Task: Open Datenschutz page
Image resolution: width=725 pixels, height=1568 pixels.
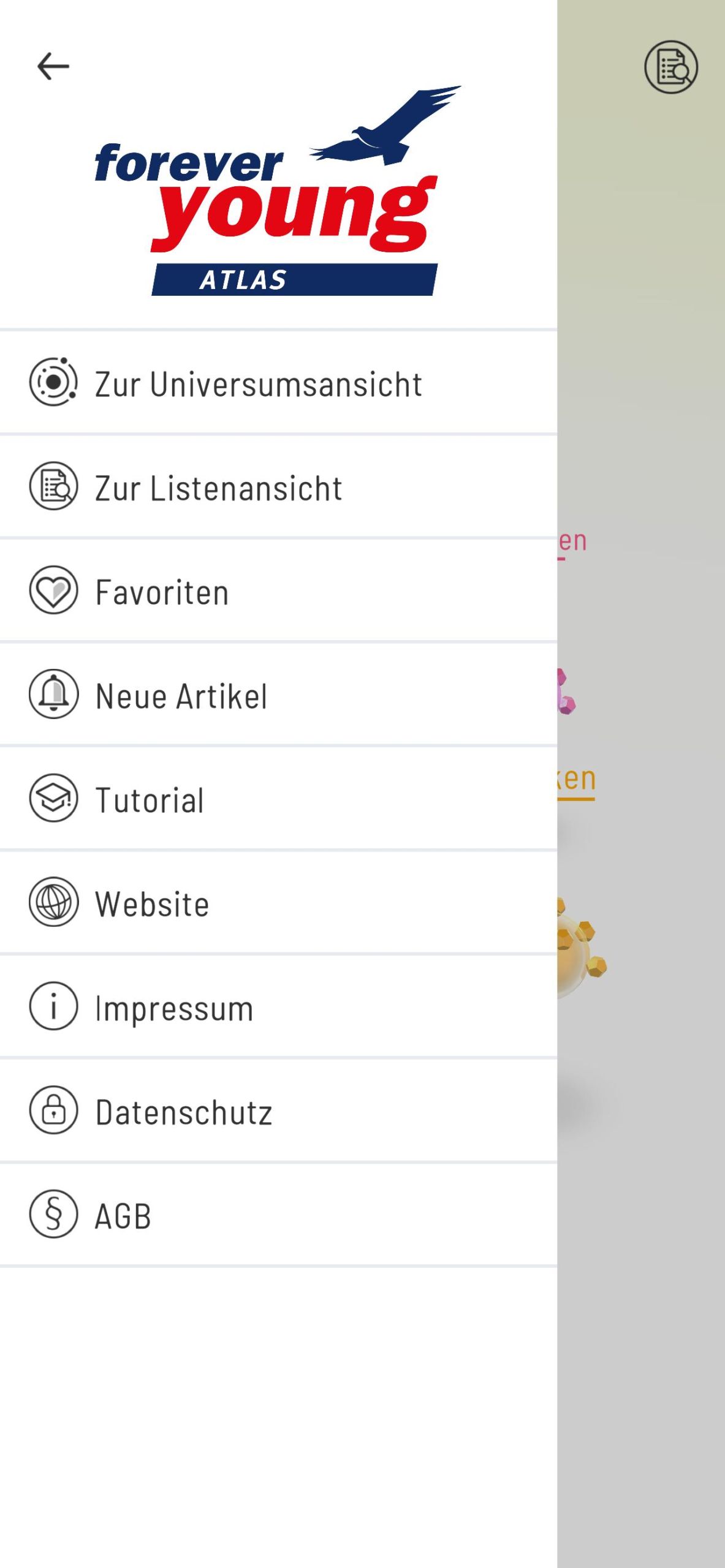Action: [x=184, y=1112]
